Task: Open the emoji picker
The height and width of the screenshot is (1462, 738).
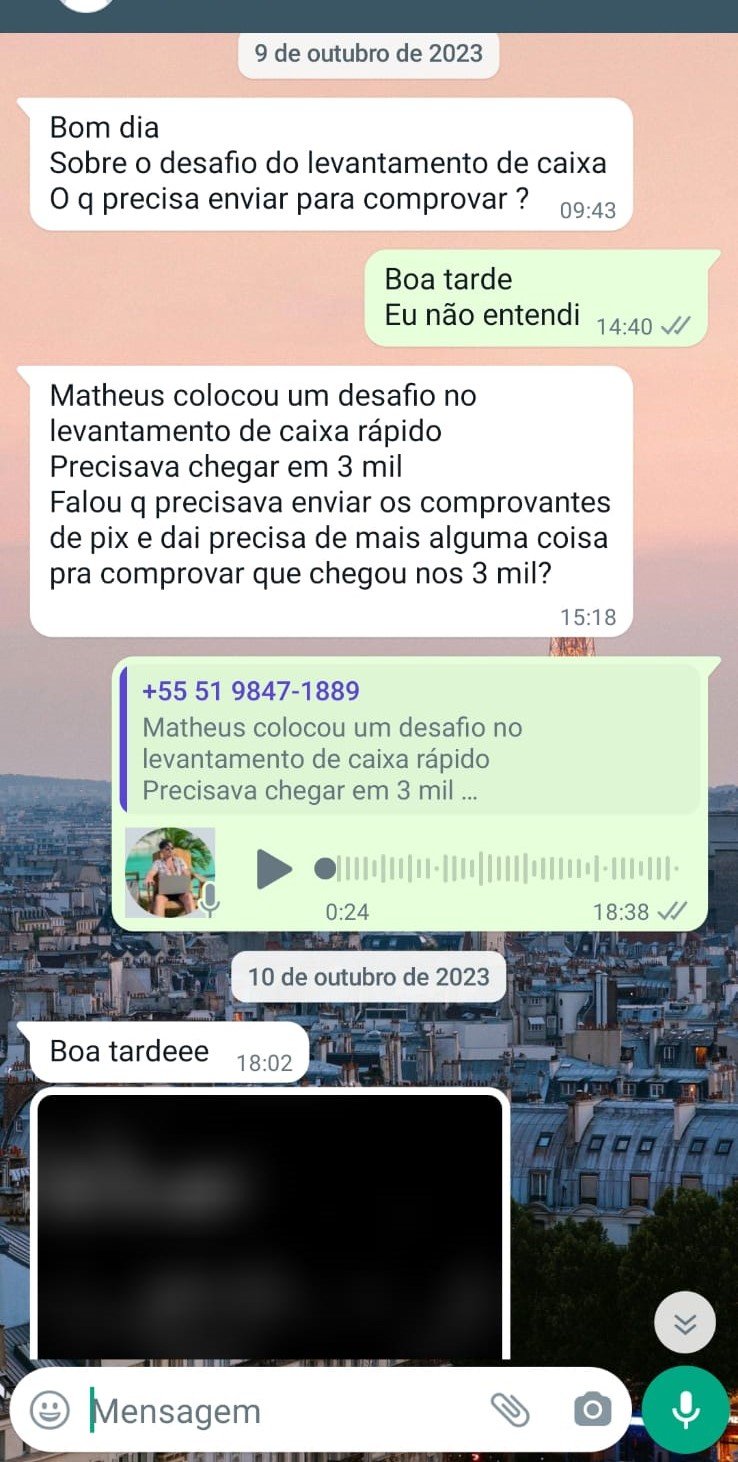Action: (x=49, y=1411)
